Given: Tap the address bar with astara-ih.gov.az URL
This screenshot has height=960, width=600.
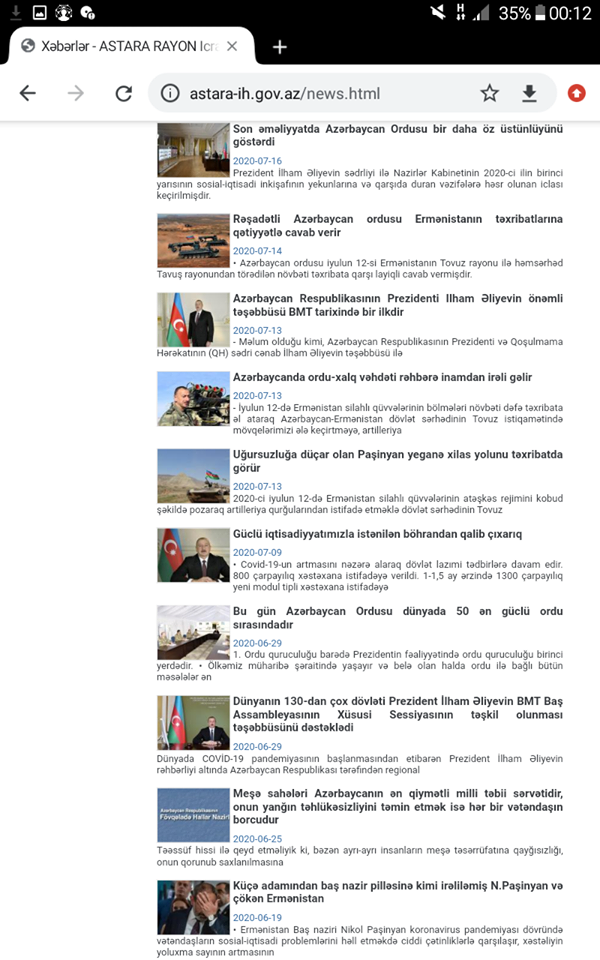Looking at the screenshot, I should 300,93.
